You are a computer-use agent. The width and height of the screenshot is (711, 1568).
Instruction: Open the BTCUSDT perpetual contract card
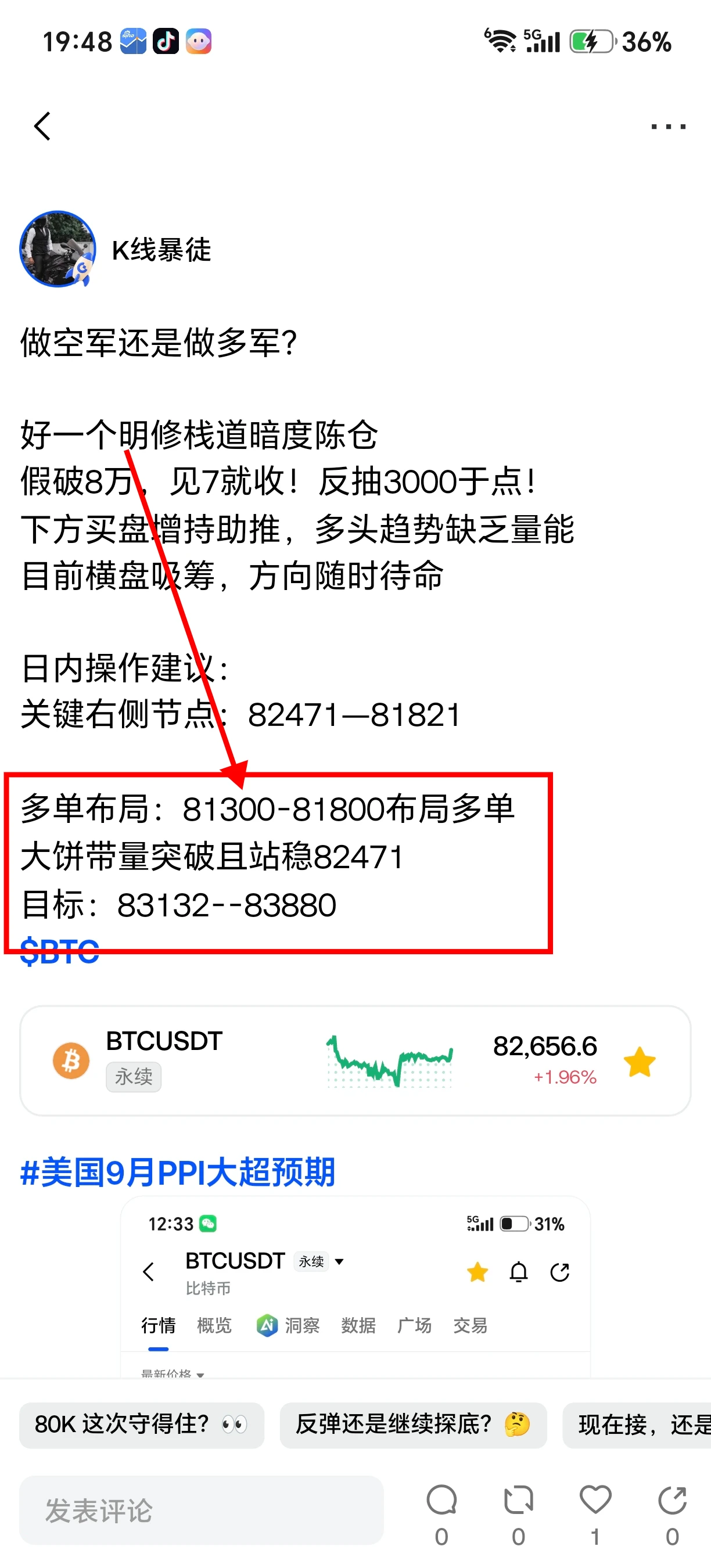pyautogui.click(x=355, y=1060)
